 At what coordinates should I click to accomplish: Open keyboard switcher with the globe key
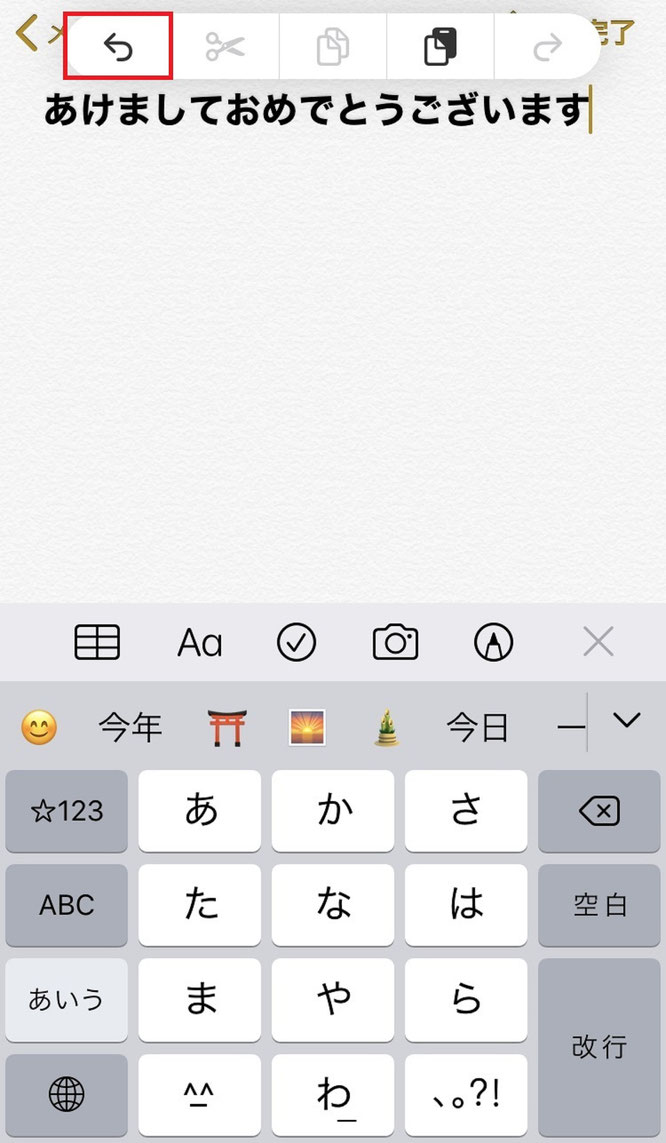click(66, 1094)
